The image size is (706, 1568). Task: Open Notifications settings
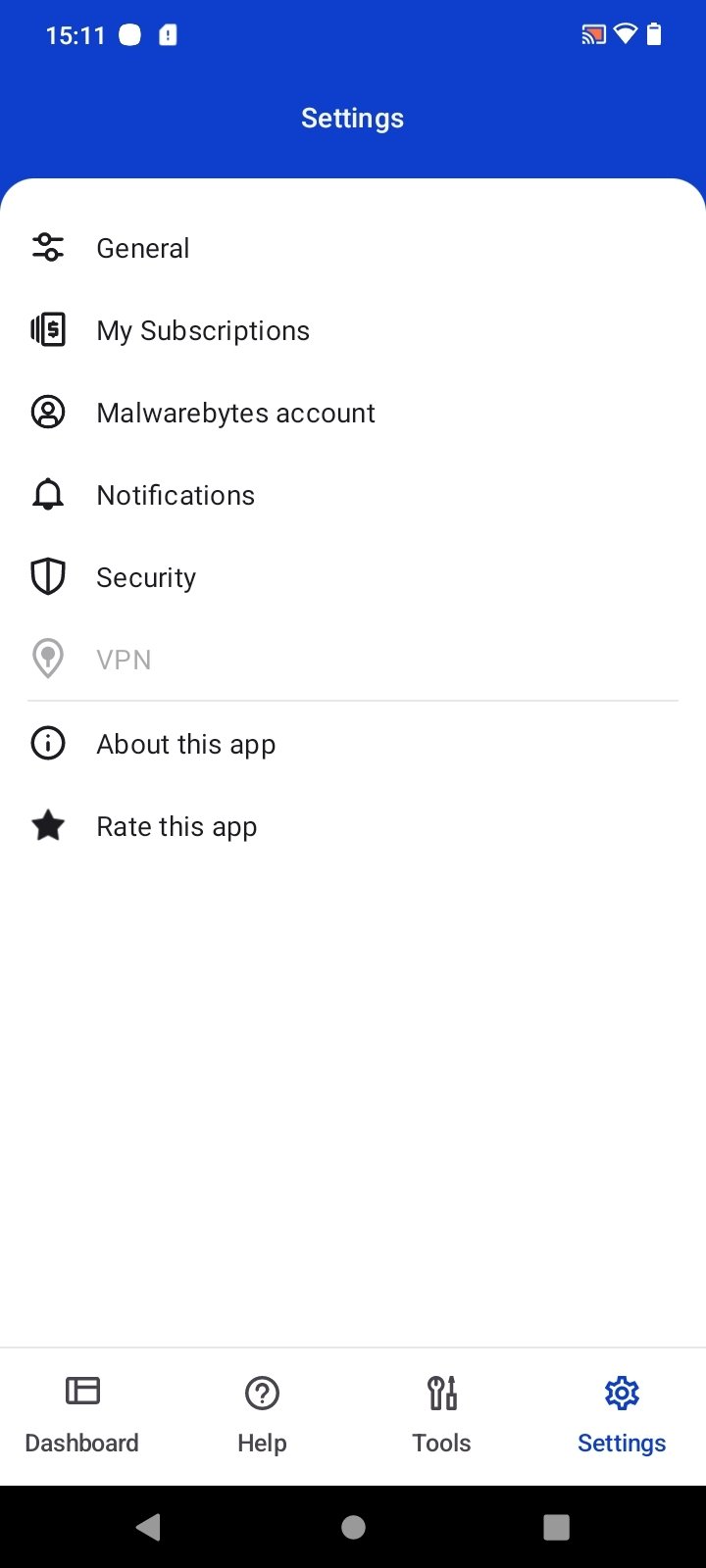tap(353, 495)
